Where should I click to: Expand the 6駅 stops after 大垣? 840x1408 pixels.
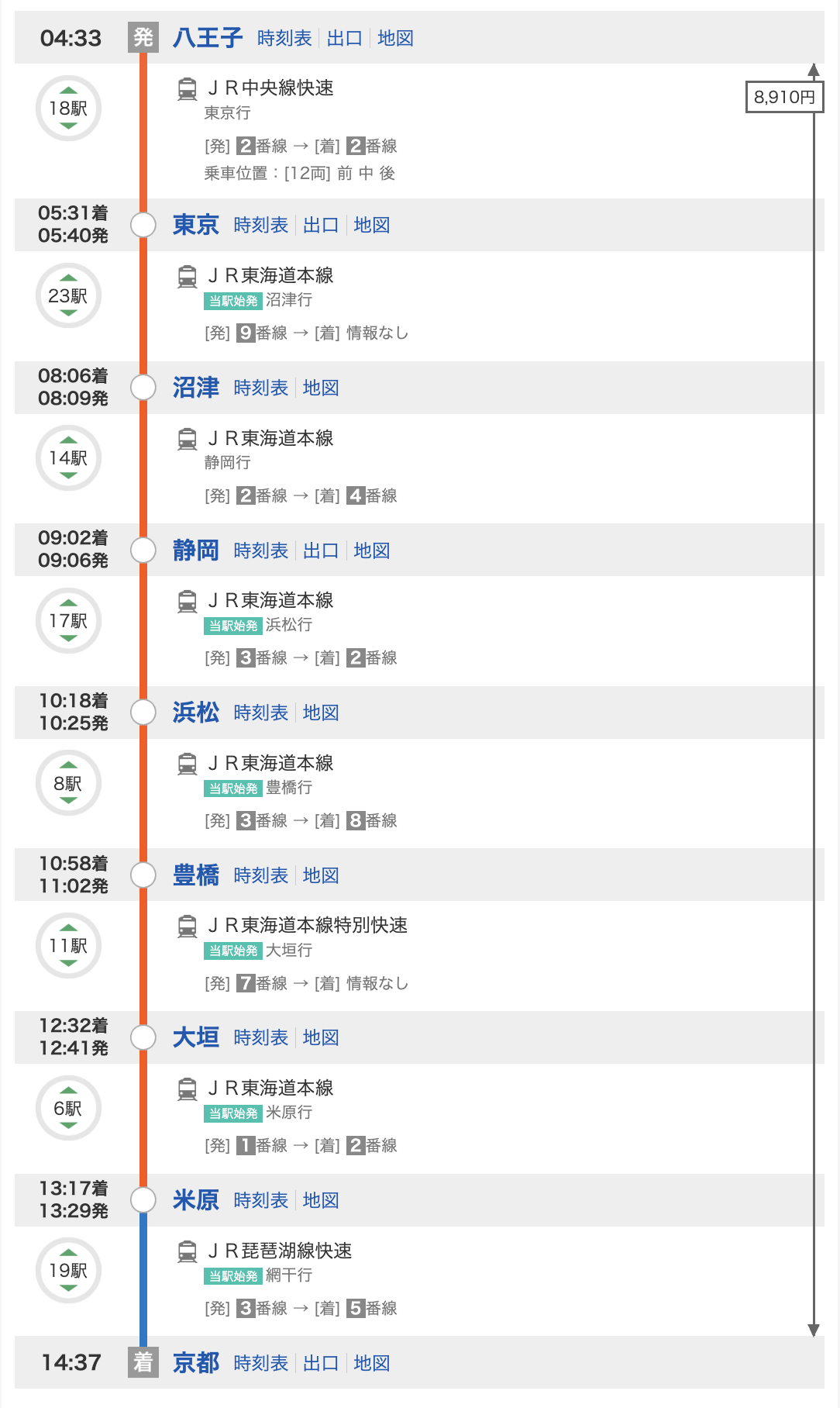click(69, 1108)
